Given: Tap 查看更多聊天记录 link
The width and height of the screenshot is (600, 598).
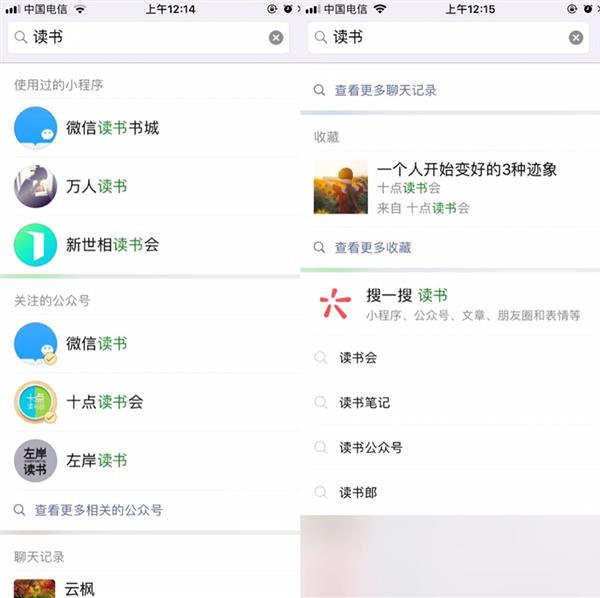Looking at the screenshot, I should click(385, 90).
